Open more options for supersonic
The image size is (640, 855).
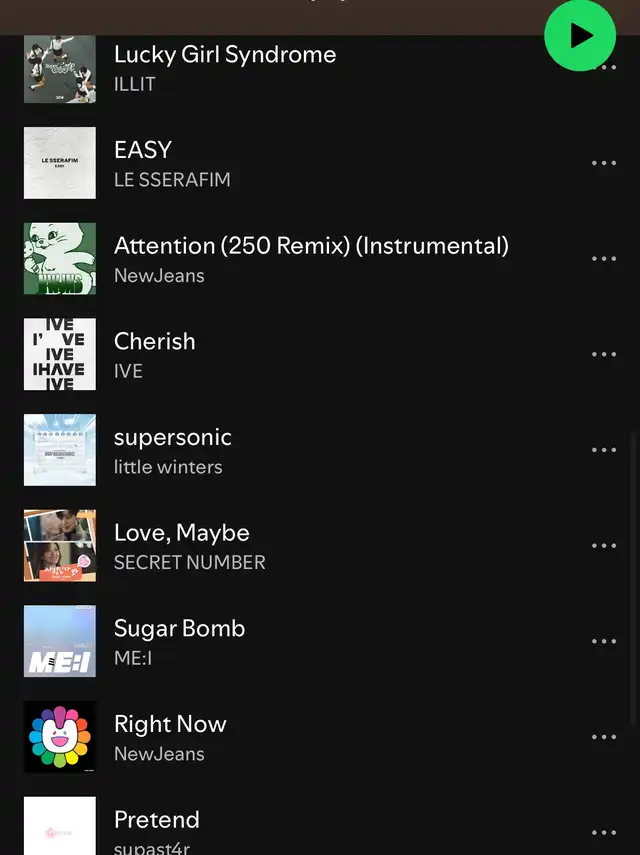point(603,450)
